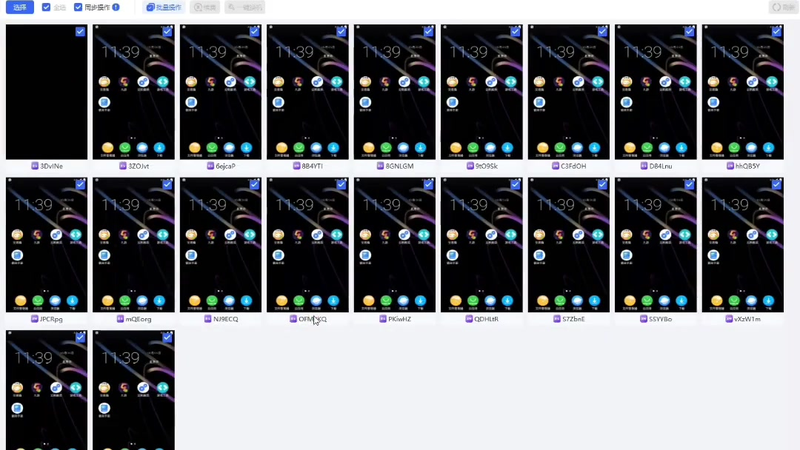Open the cloud phone tile 8B4YTI
This screenshot has width=800, height=450.
click(x=307, y=92)
